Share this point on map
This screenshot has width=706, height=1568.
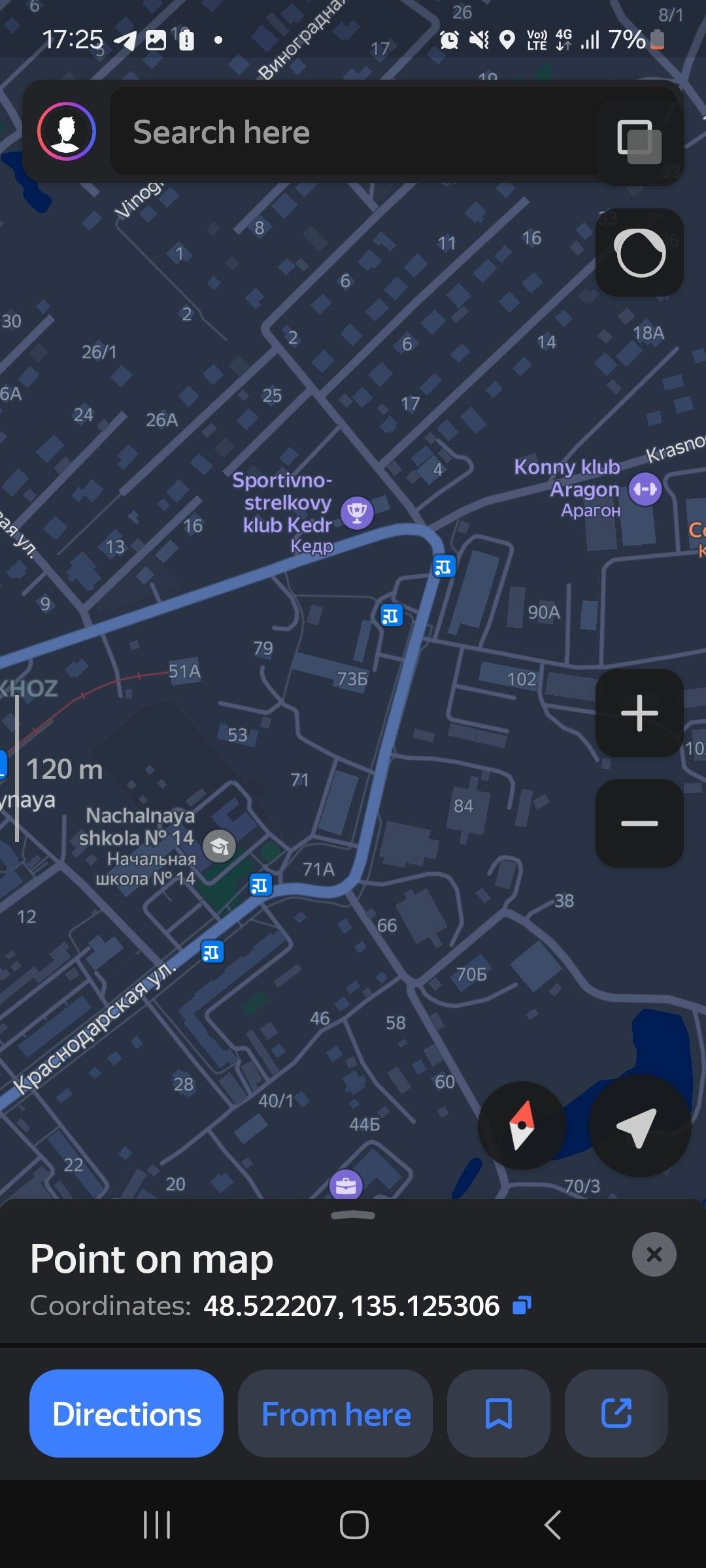click(616, 1414)
